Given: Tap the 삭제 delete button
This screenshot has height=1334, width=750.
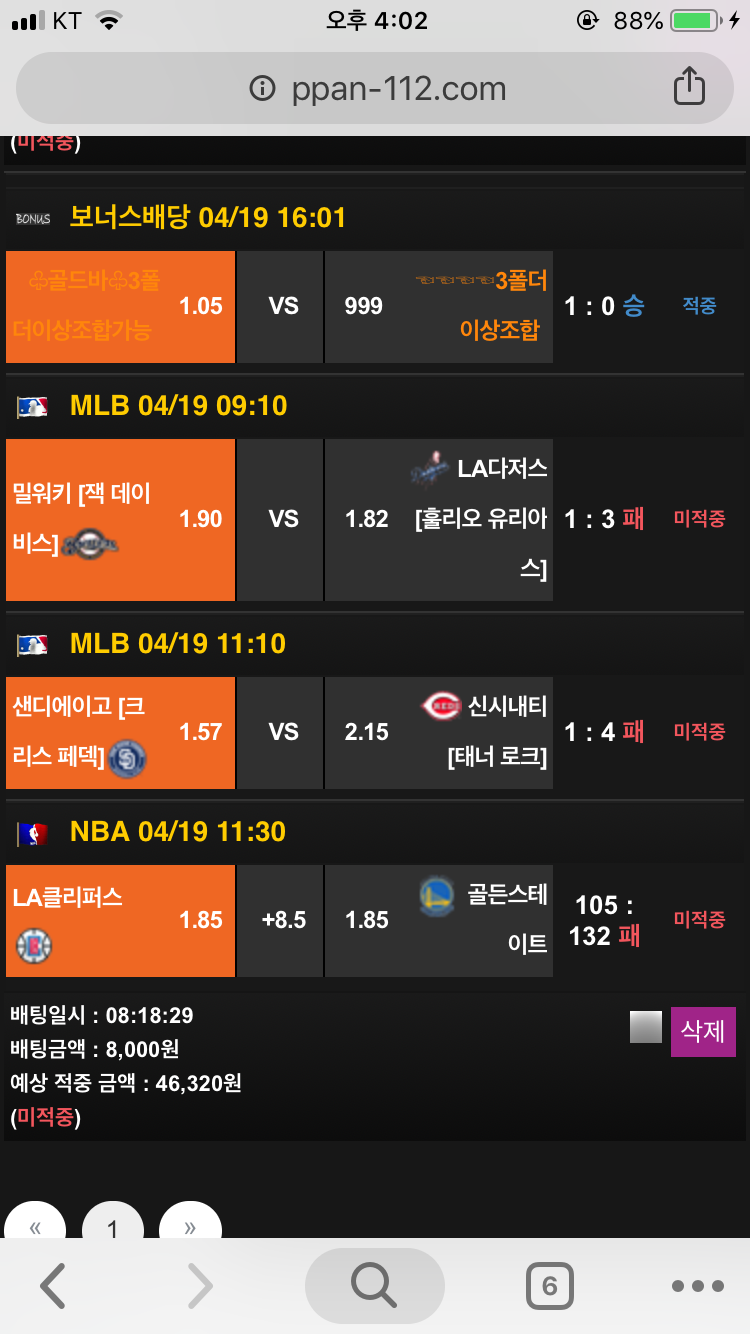Looking at the screenshot, I should [702, 1031].
